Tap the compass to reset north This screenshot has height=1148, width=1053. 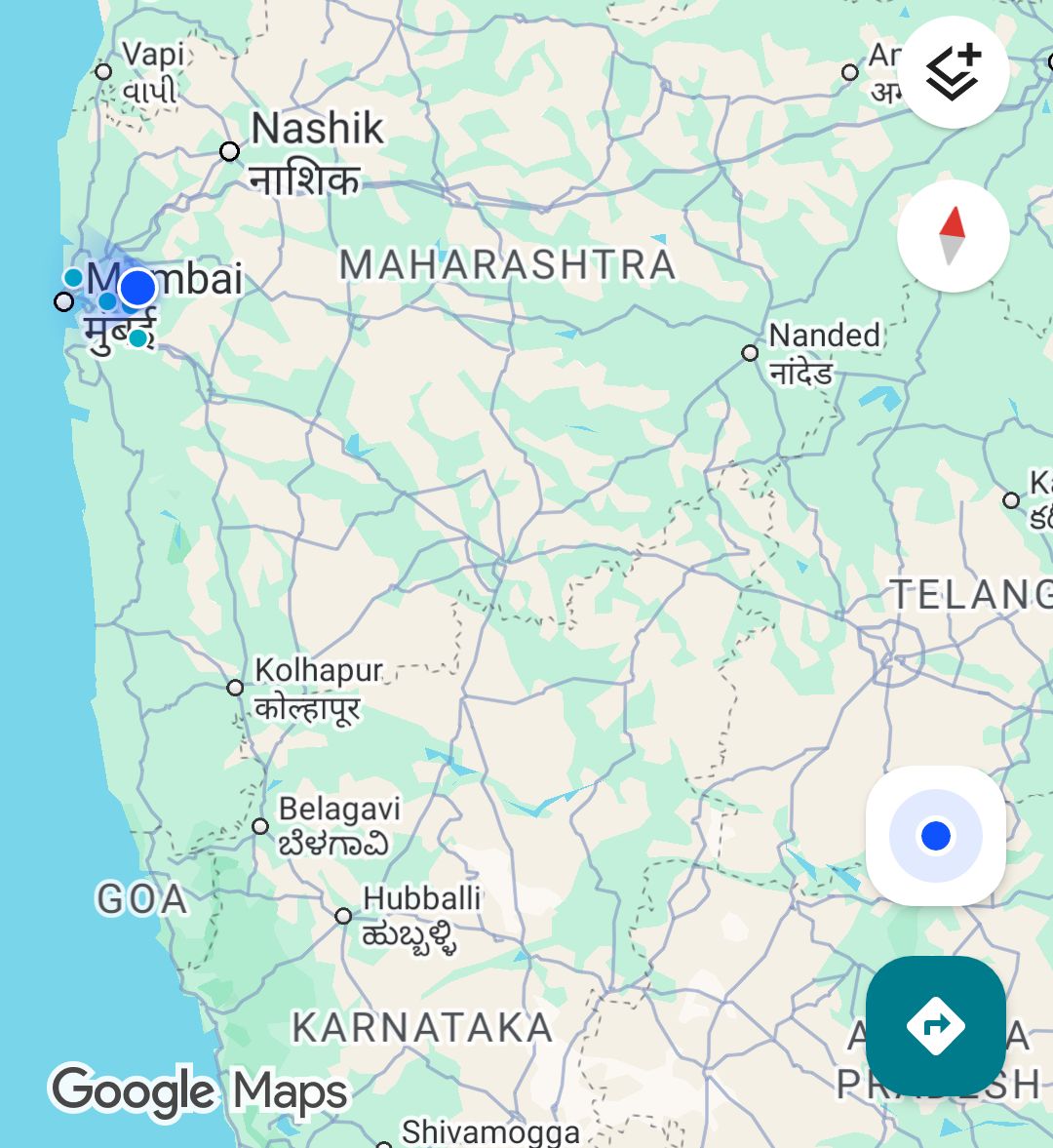pyautogui.click(x=953, y=236)
